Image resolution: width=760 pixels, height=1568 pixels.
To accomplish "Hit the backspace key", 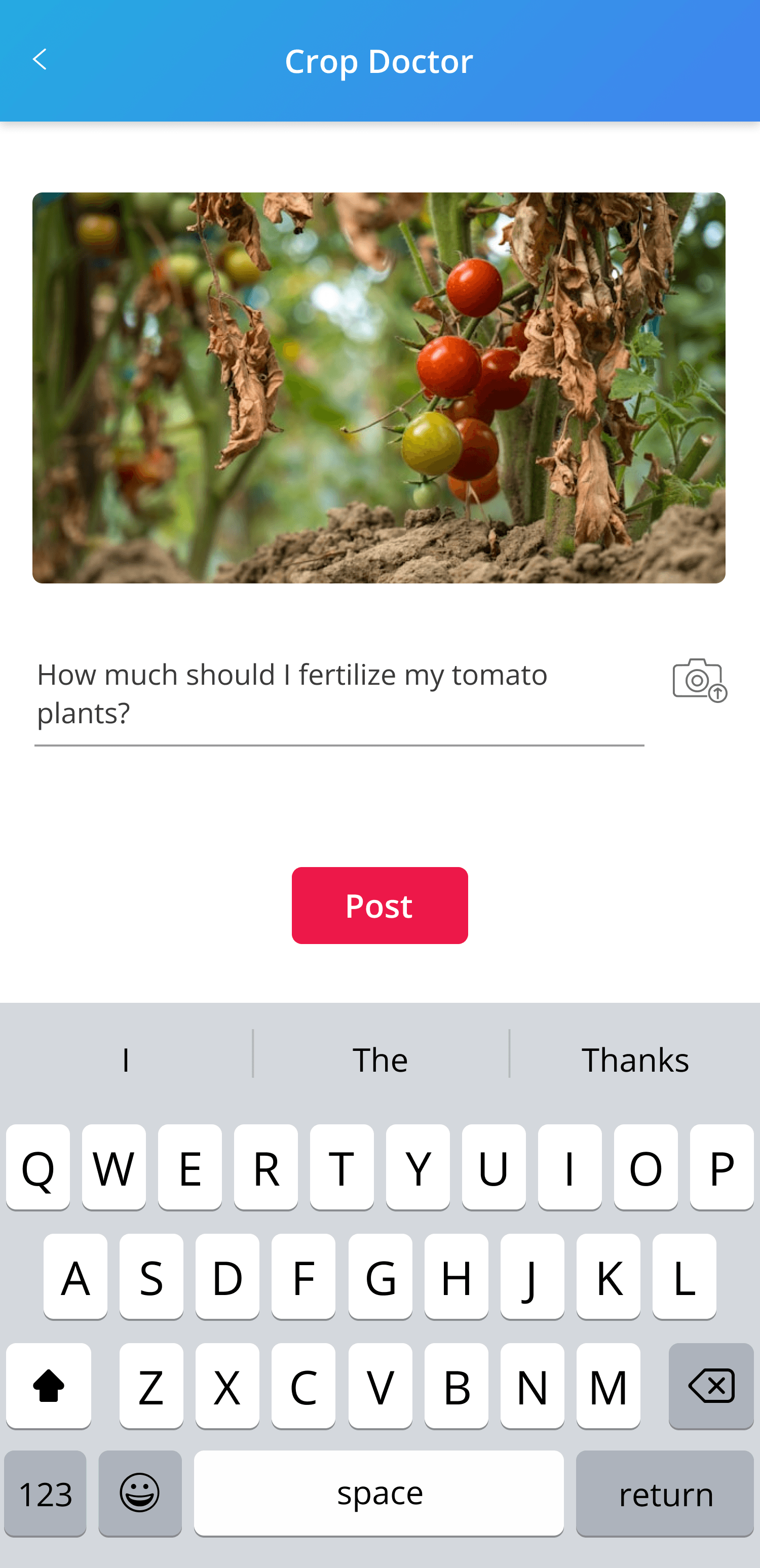I will pyautogui.click(x=711, y=1386).
